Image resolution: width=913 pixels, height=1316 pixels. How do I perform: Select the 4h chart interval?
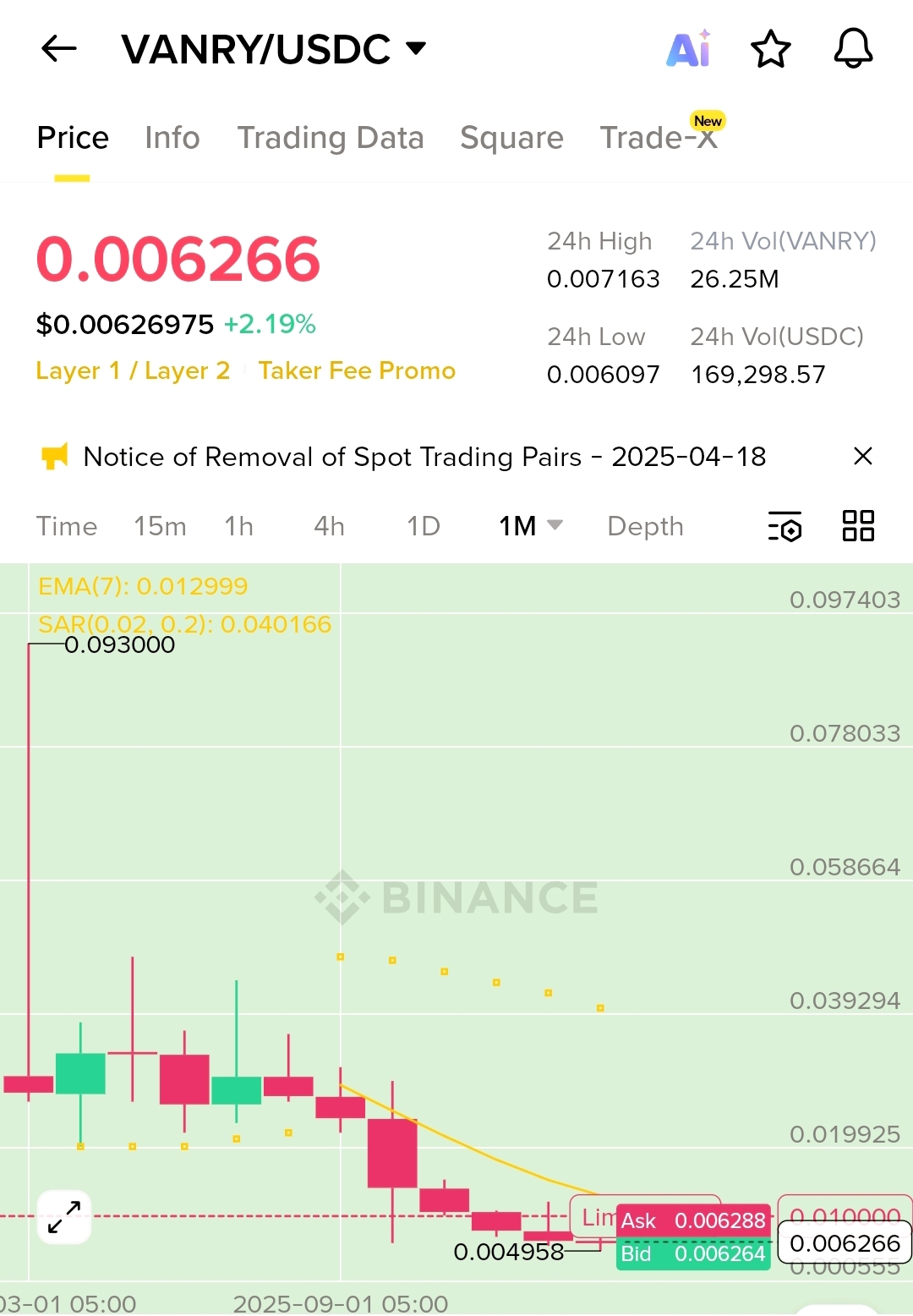coord(329,526)
